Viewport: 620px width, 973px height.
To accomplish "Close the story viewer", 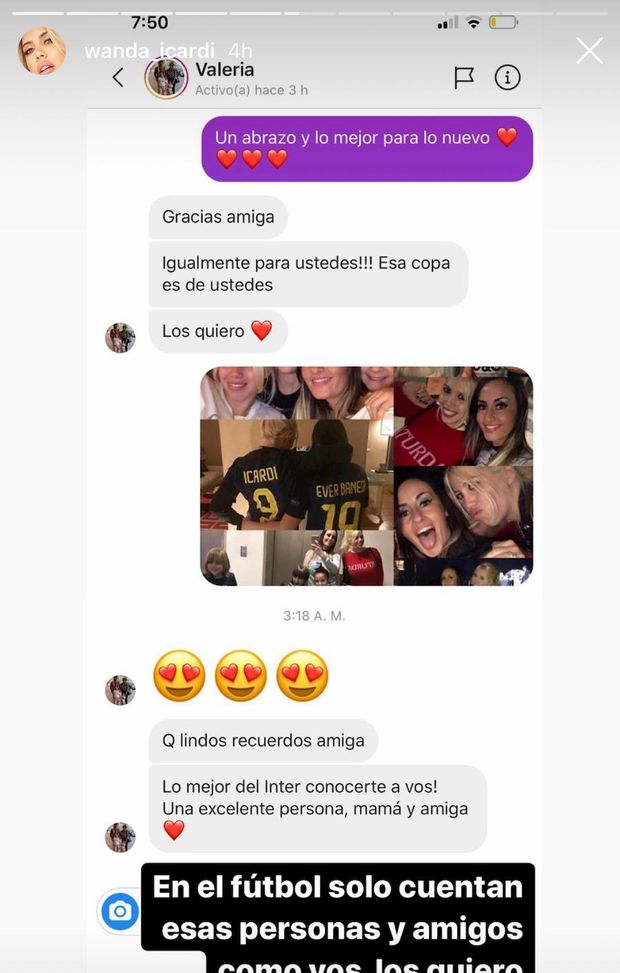I will tap(590, 51).
